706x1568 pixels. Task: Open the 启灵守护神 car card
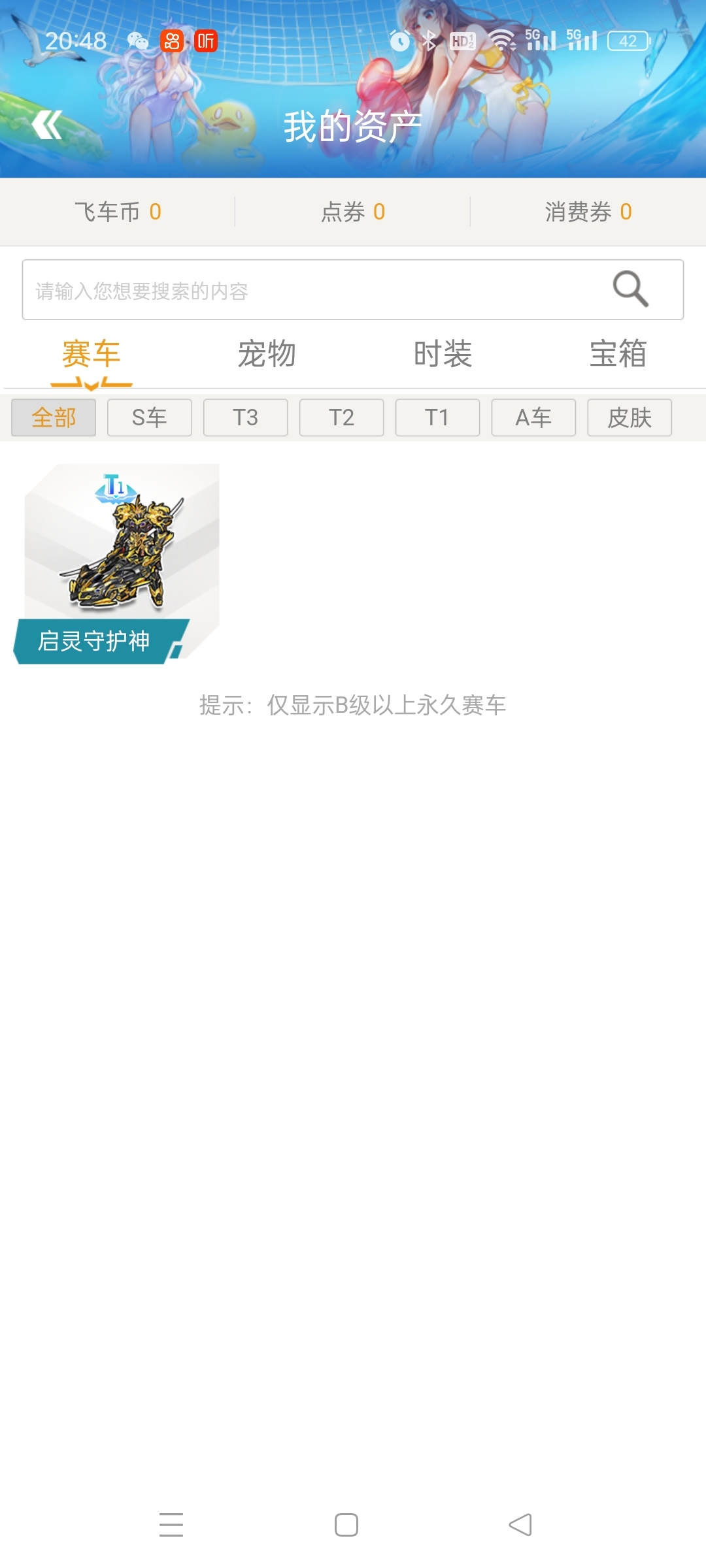pos(116,564)
